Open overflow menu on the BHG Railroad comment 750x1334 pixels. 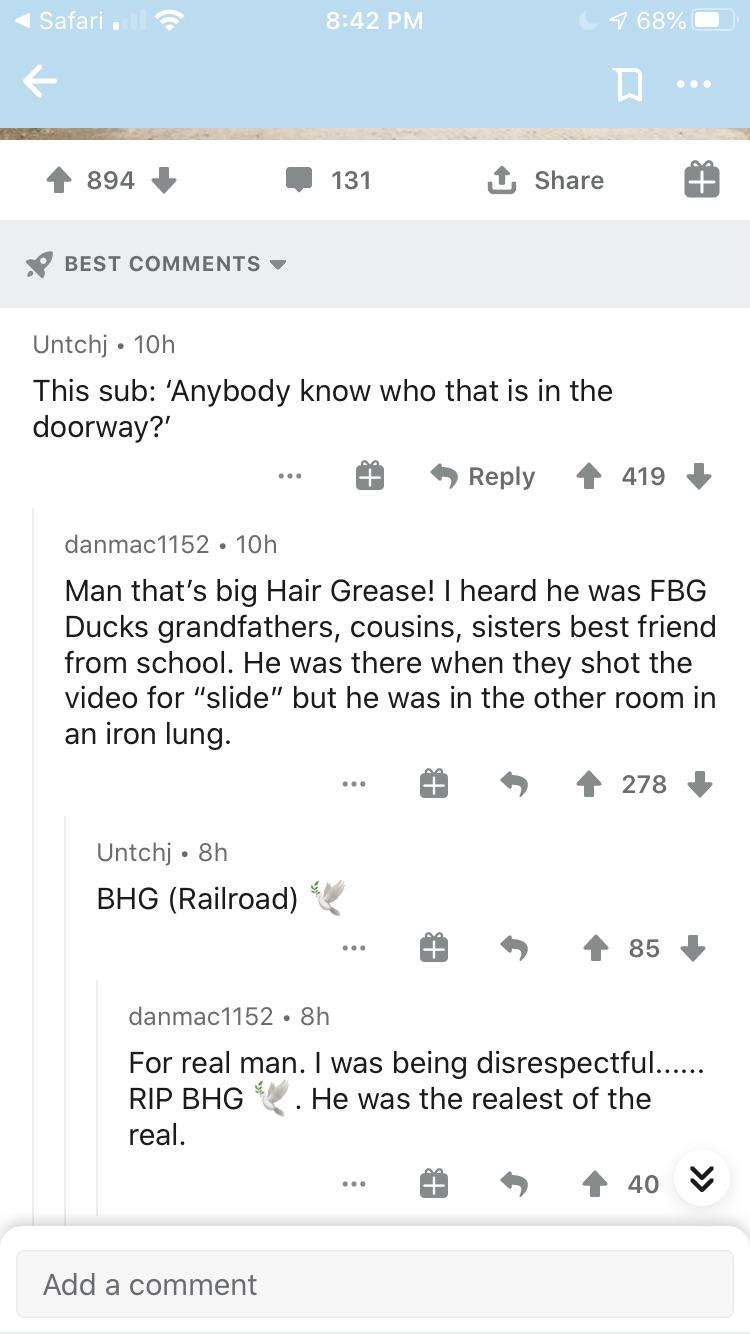point(353,948)
